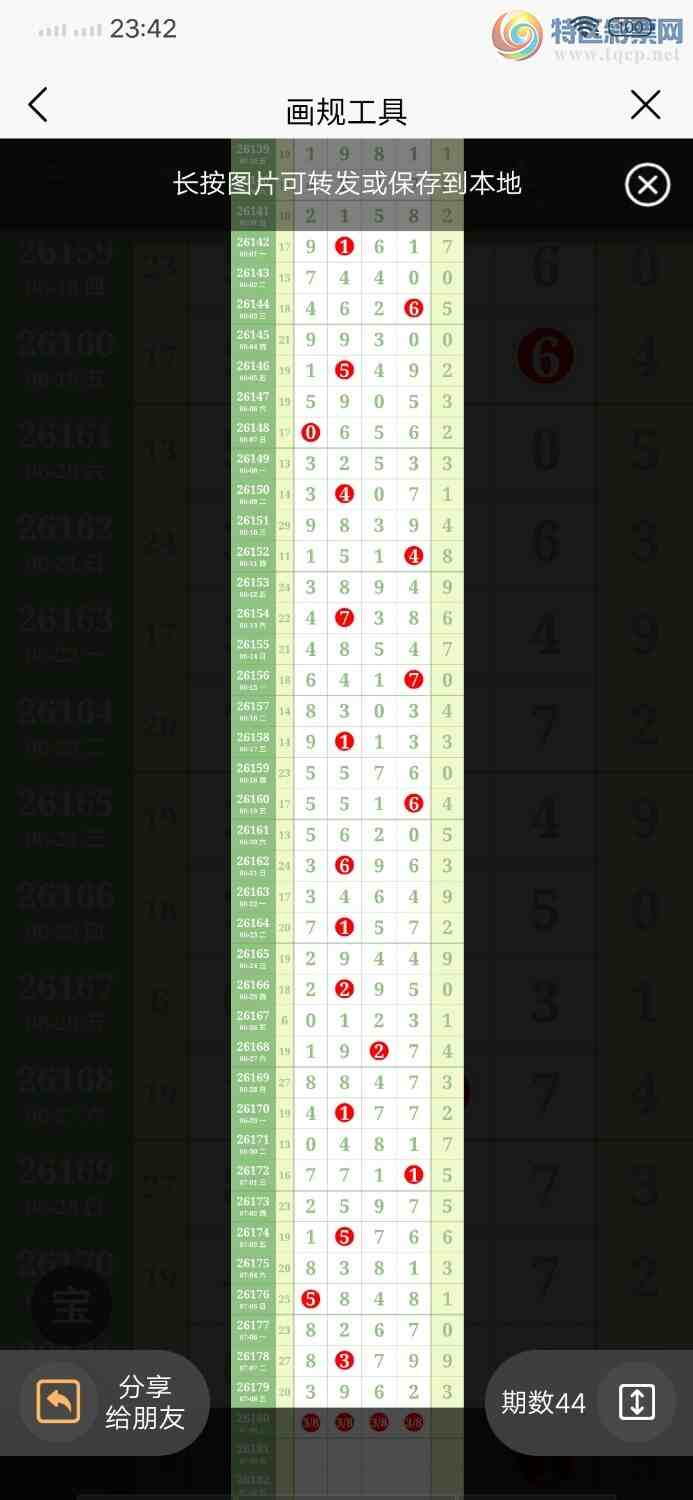Open the generated trend chart image

[347, 820]
